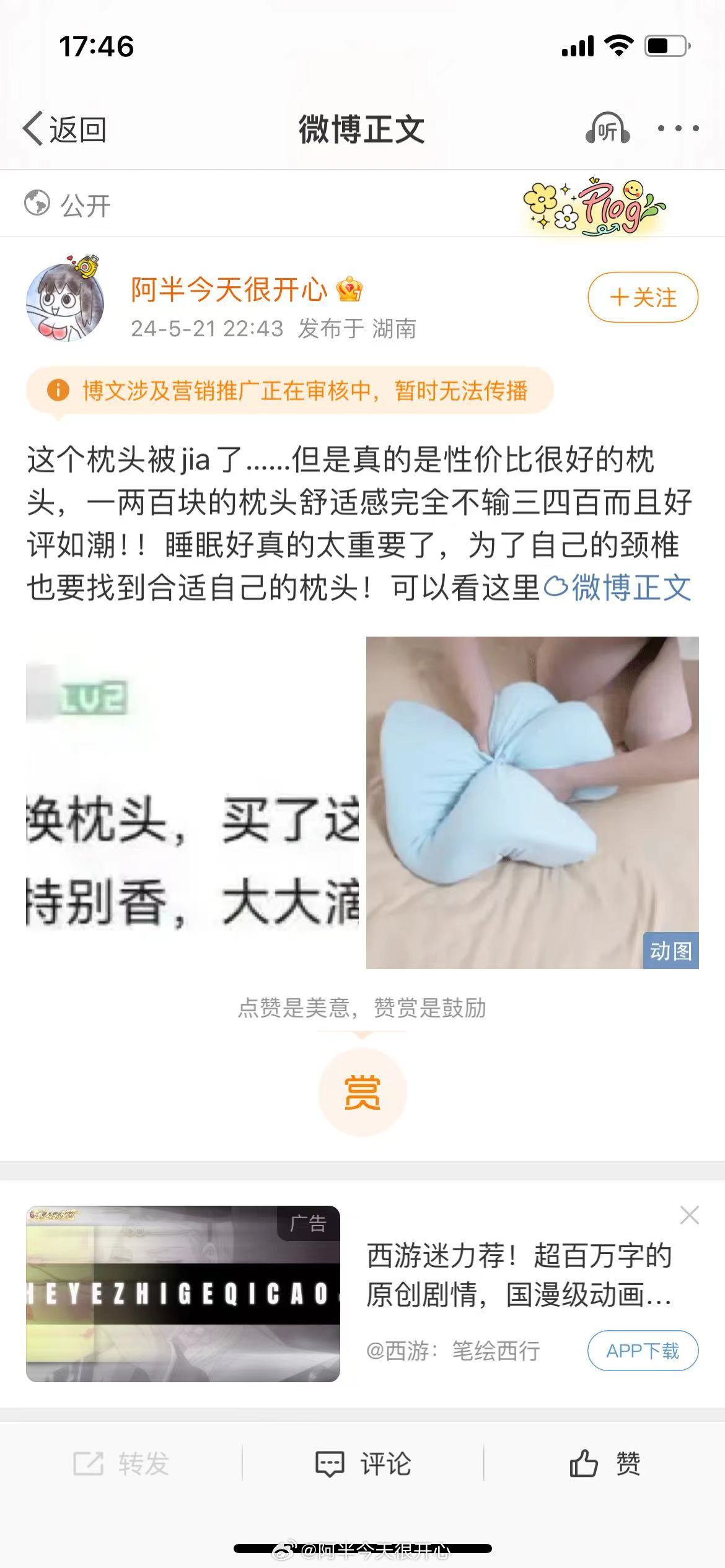725x1568 pixels.
Task: Open the blue pillow 动图 image
Action: (532, 802)
